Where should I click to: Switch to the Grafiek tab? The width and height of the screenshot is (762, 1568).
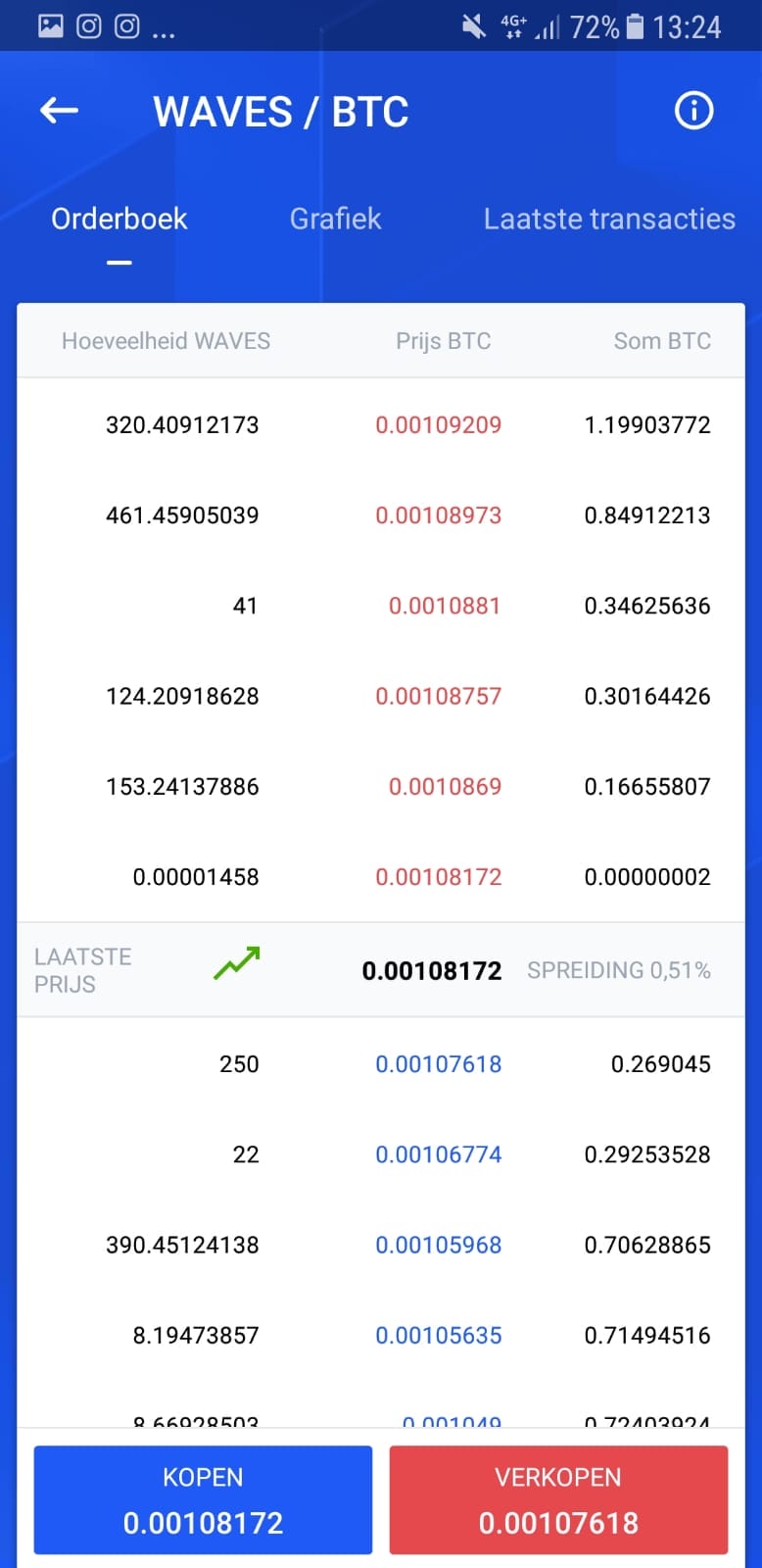[x=335, y=219]
